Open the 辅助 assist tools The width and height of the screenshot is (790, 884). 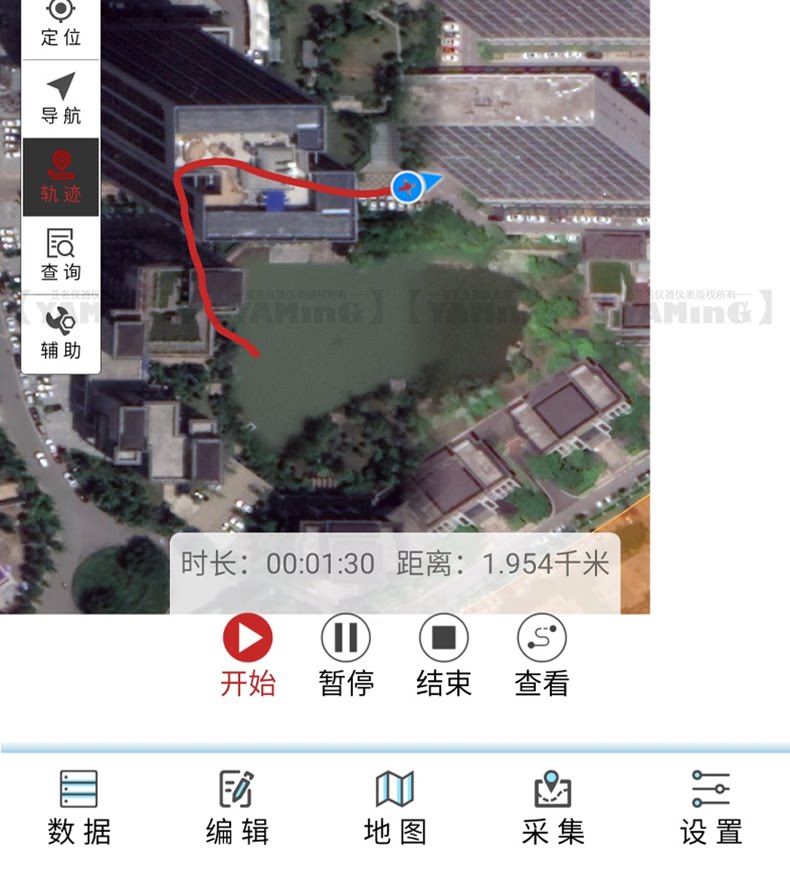(x=61, y=334)
